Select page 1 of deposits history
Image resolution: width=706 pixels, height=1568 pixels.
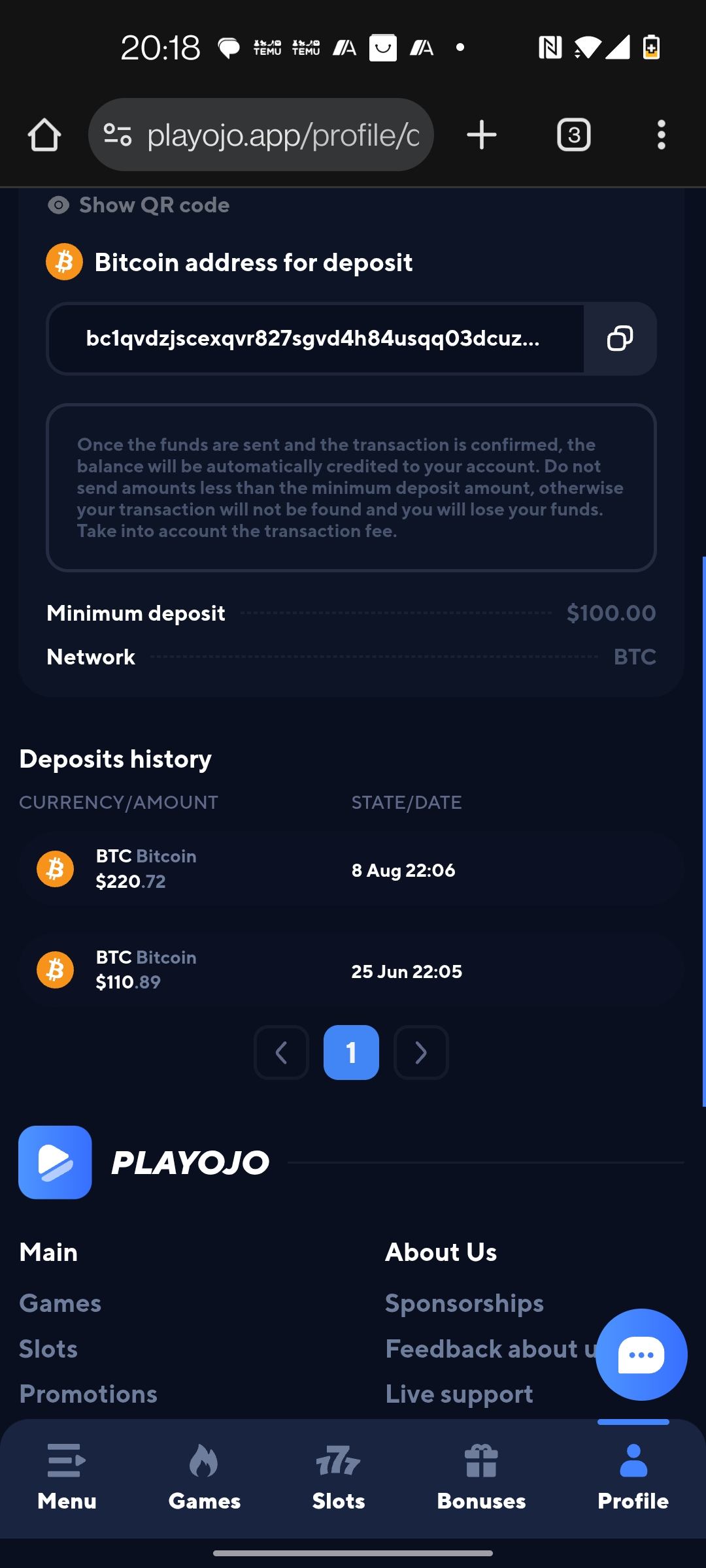[x=351, y=1053]
